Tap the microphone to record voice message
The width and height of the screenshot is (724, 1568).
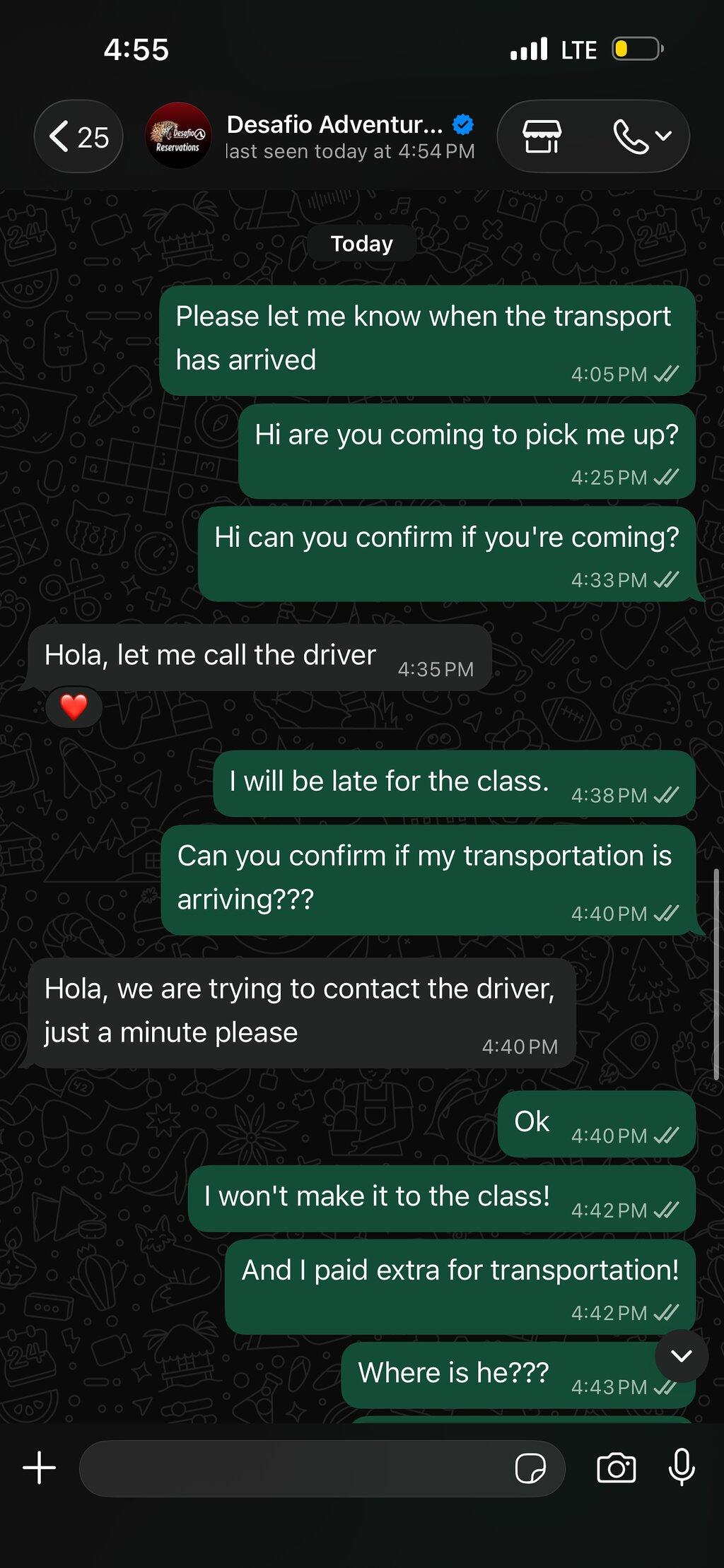[682, 1467]
